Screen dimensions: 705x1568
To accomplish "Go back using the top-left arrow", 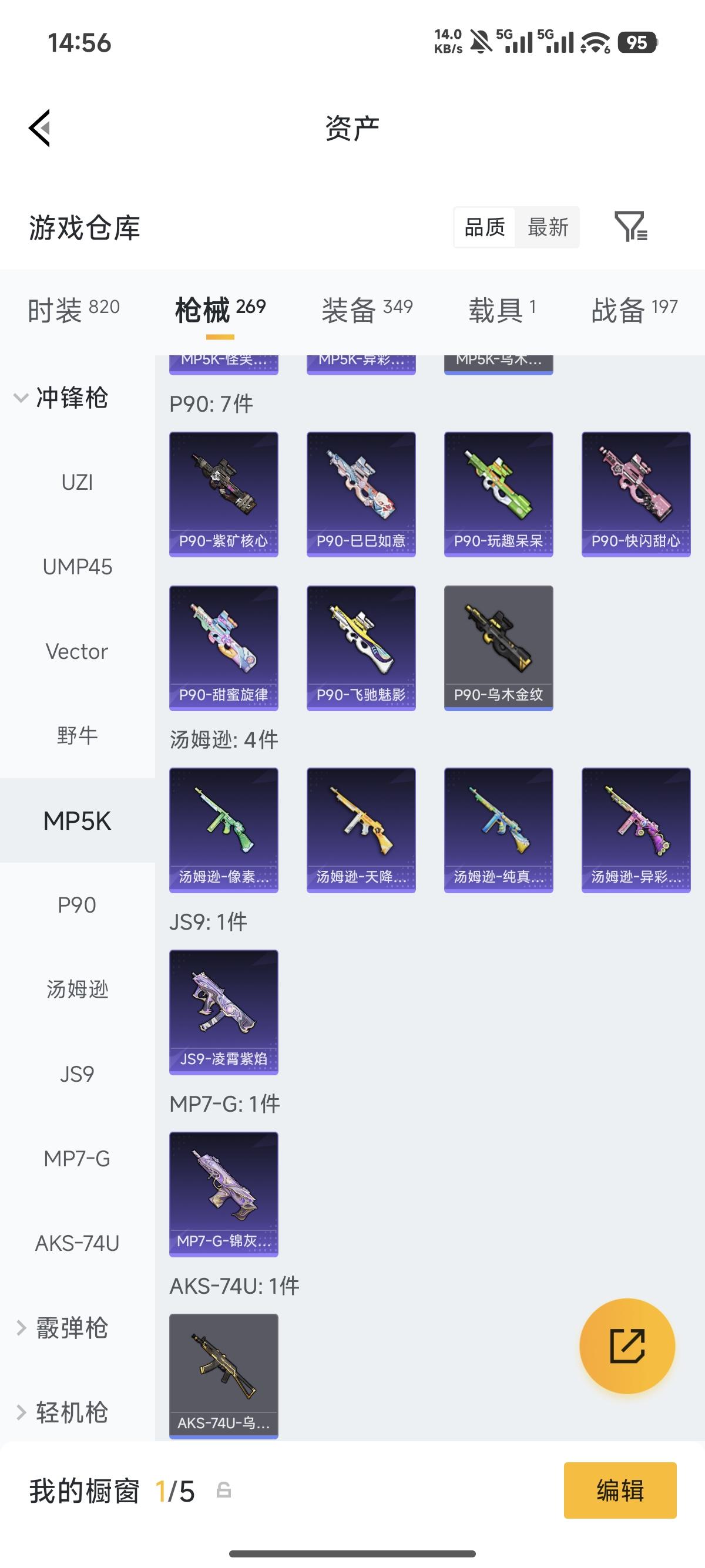I will [39, 129].
